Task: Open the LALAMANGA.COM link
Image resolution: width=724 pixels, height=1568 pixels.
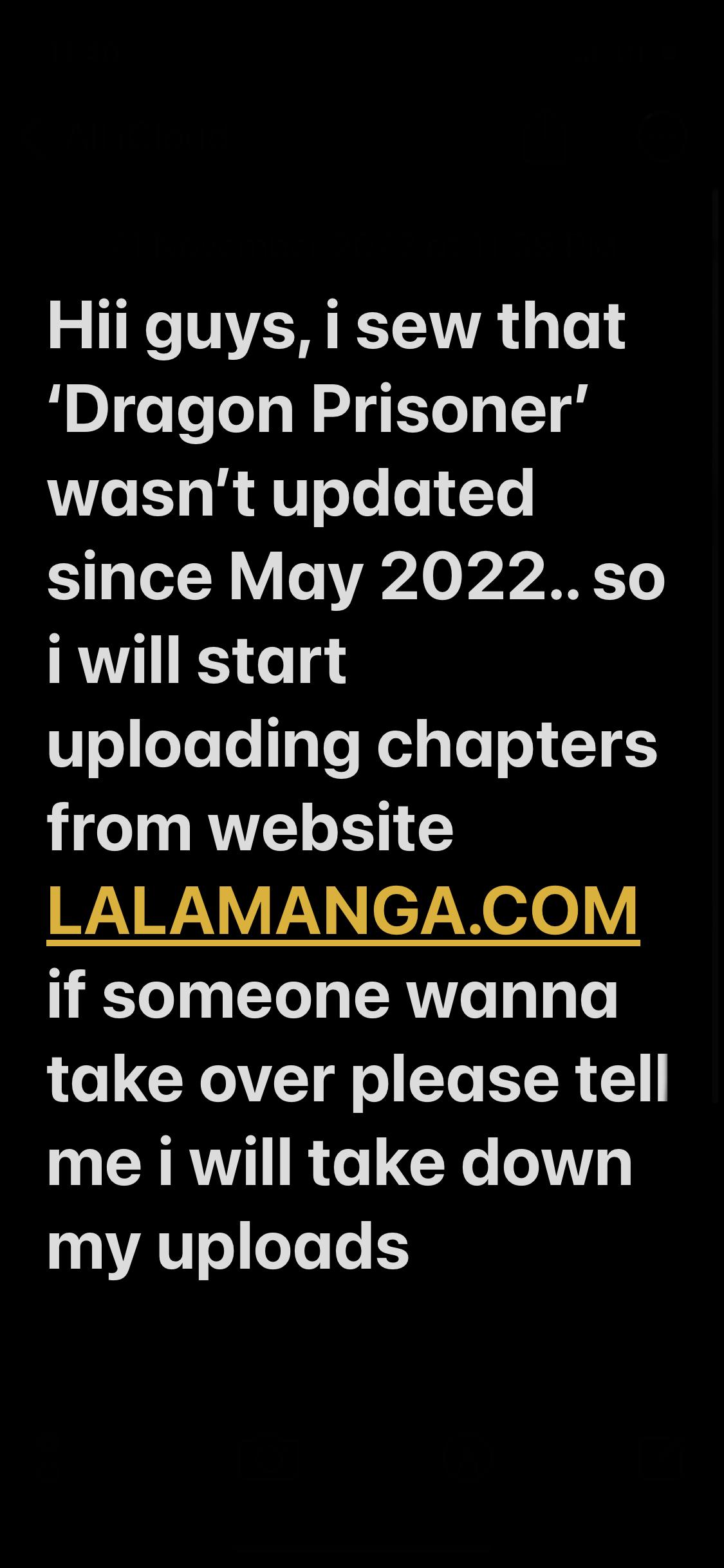Action: tap(343, 911)
